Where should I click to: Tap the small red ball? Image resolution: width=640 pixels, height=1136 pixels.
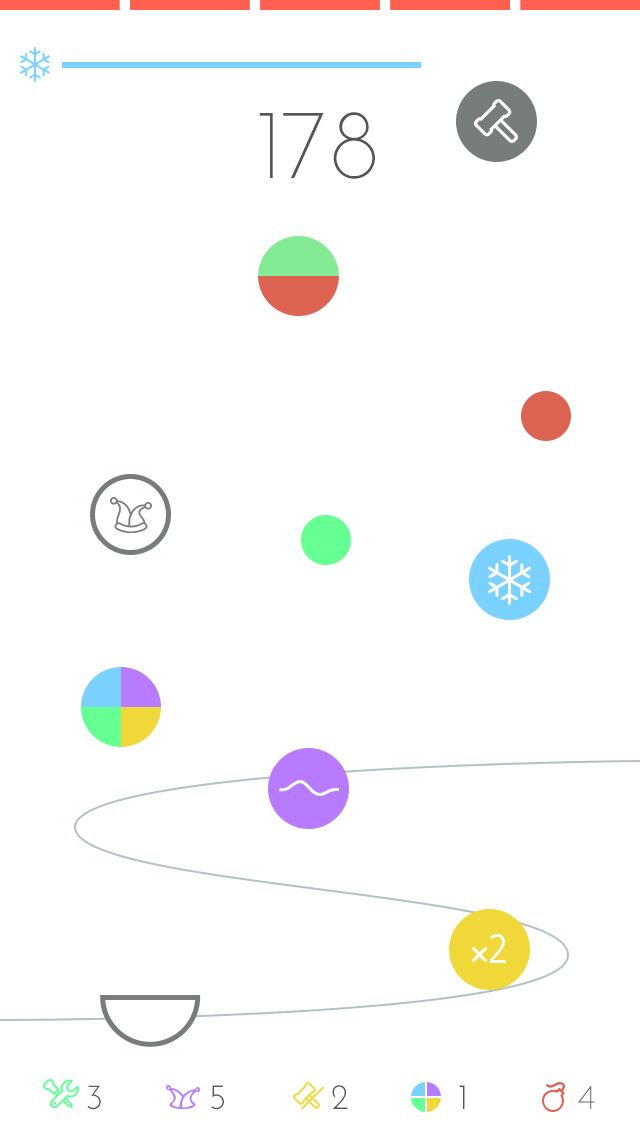pyautogui.click(x=546, y=416)
